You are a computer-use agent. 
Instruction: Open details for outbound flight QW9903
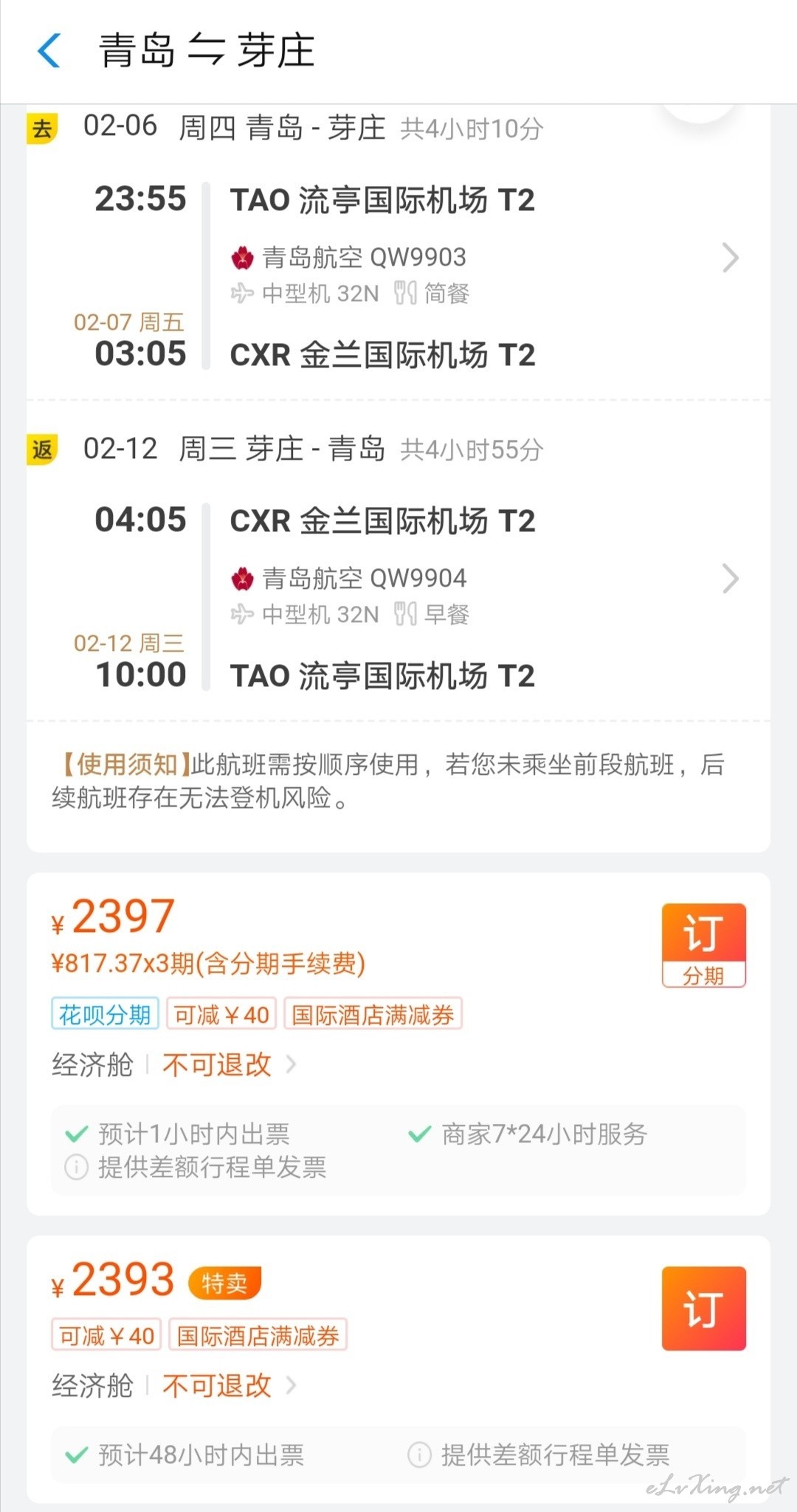point(730,258)
